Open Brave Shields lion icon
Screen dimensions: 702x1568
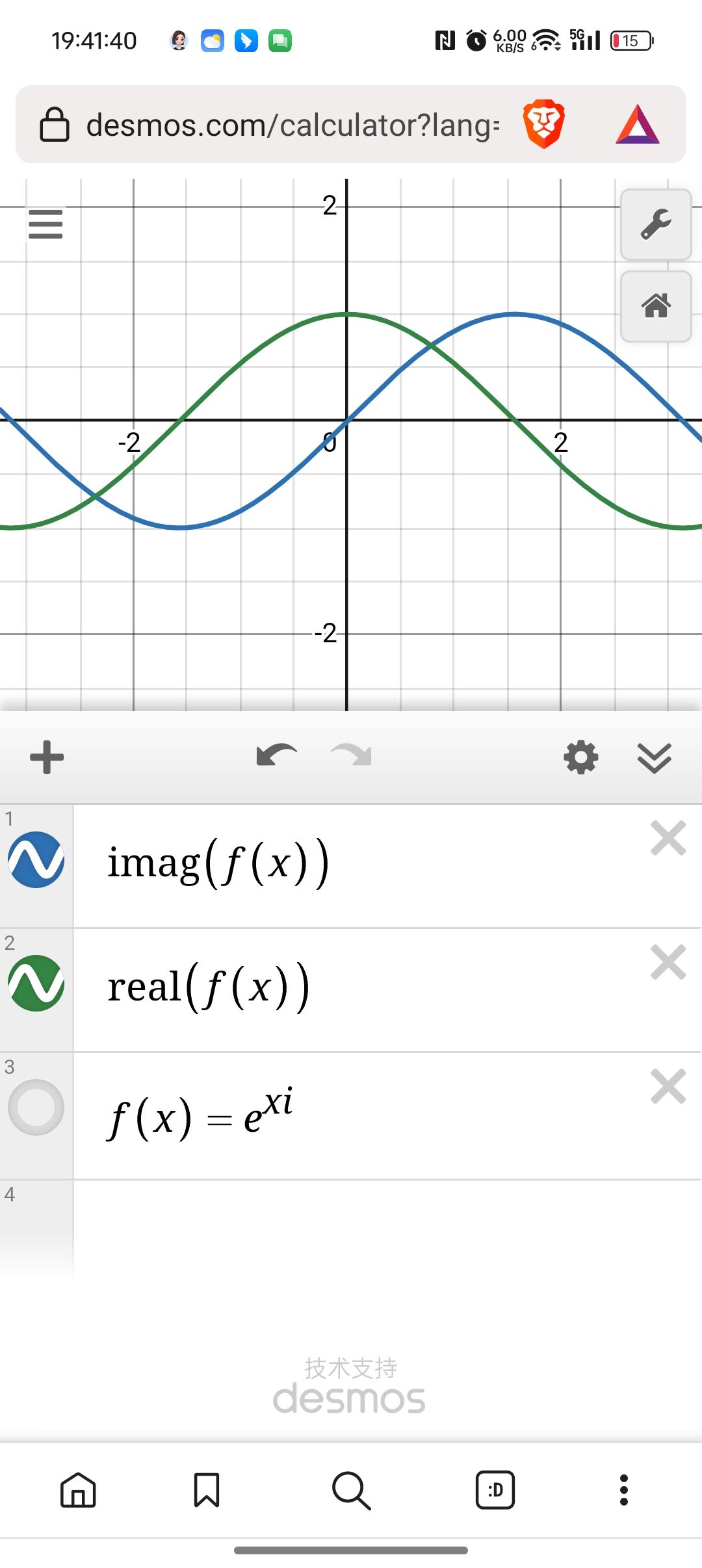click(543, 124)
